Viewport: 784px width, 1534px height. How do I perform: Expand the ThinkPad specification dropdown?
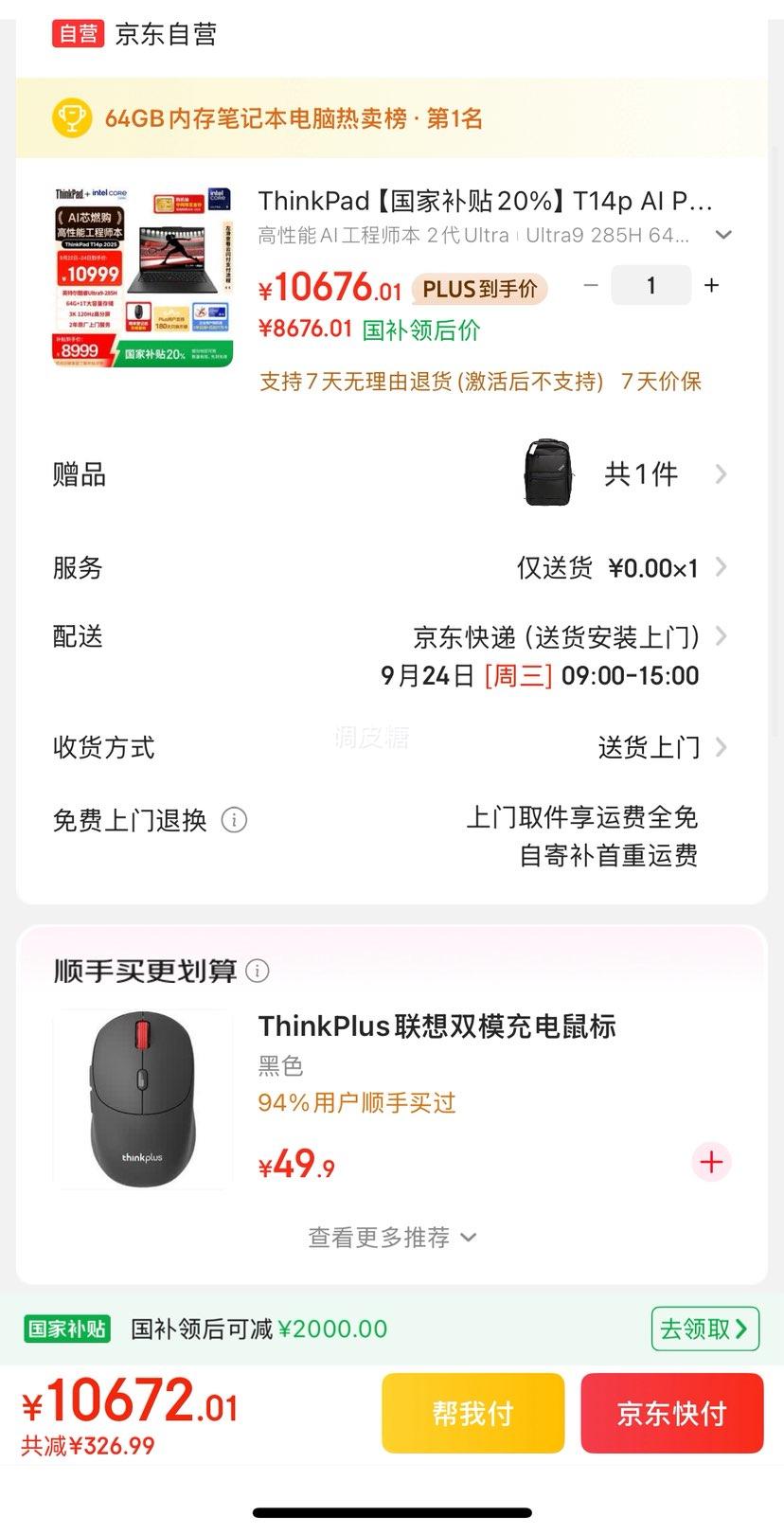point(723,235)
